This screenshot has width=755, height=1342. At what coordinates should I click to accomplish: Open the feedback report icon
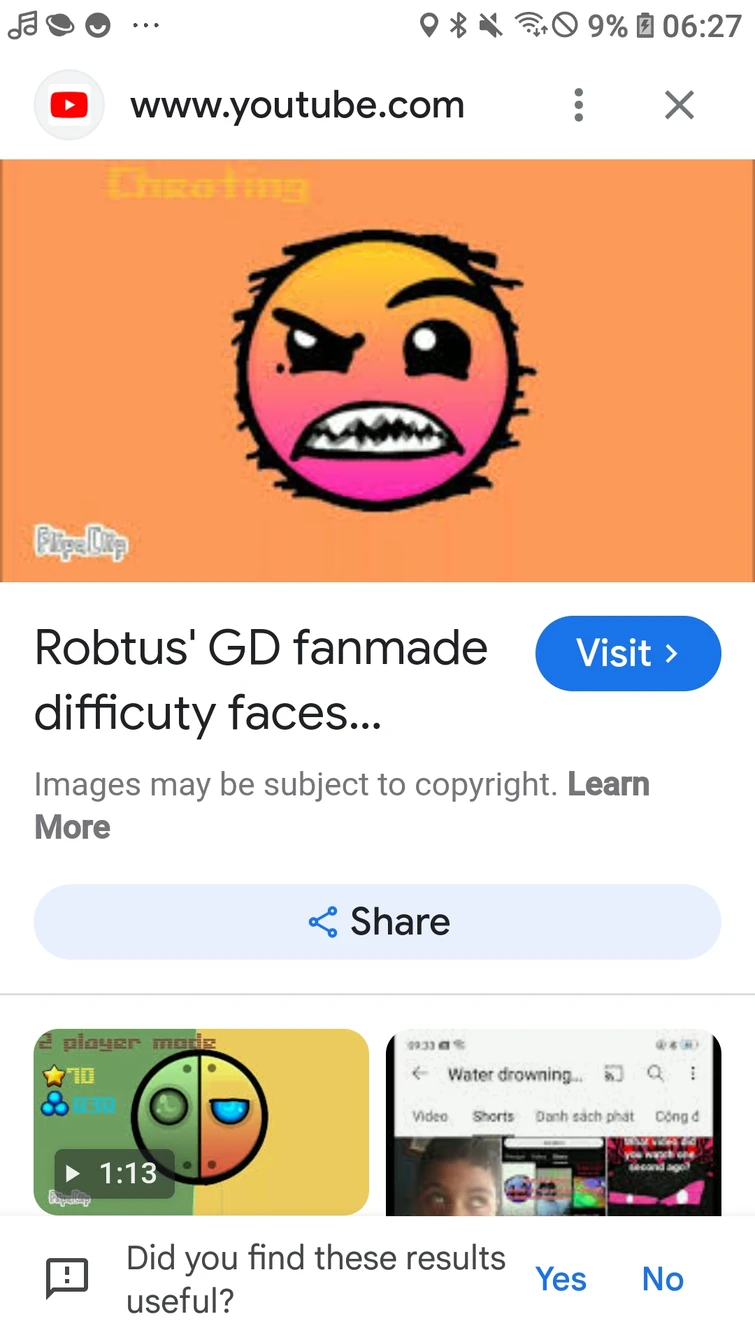coord(68,1277)
